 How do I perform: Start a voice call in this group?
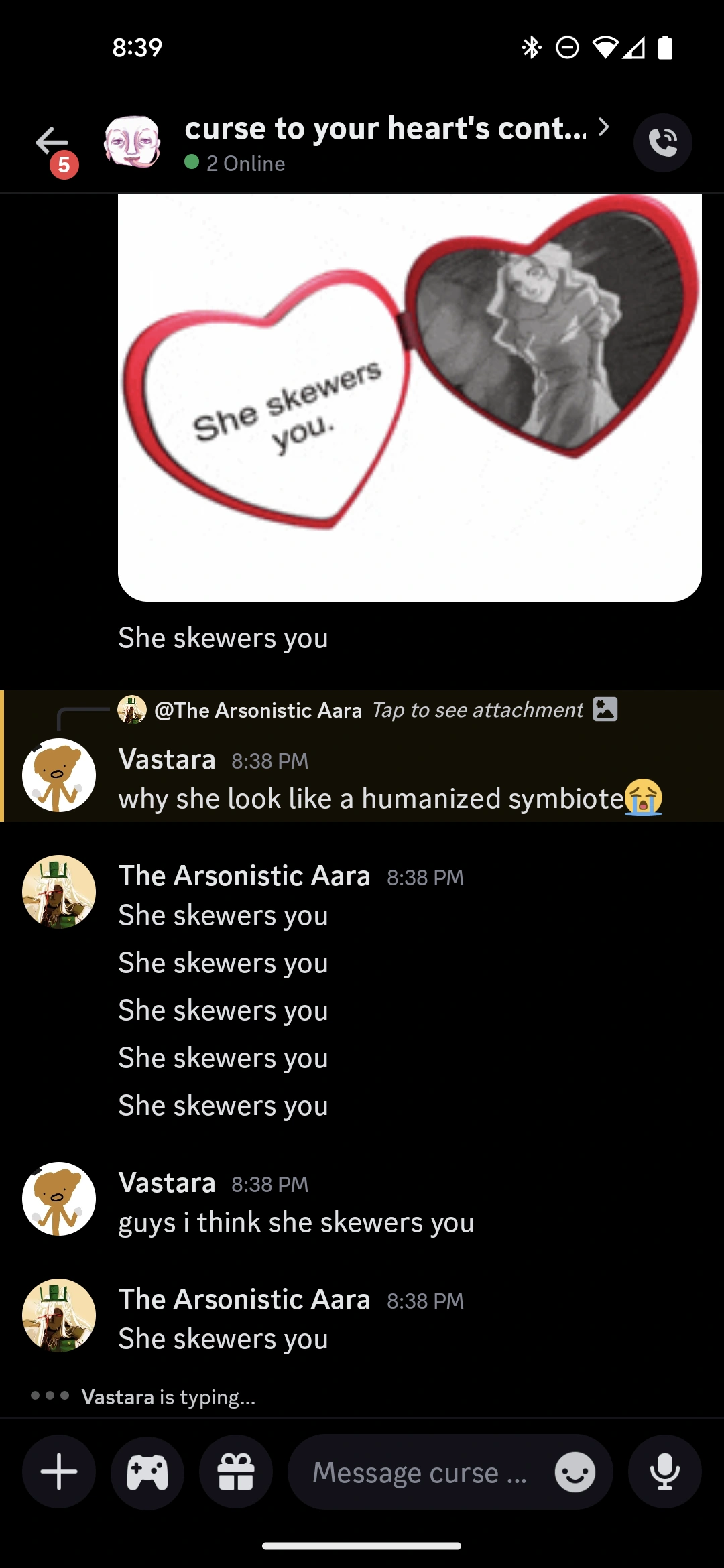coord(662,143)
